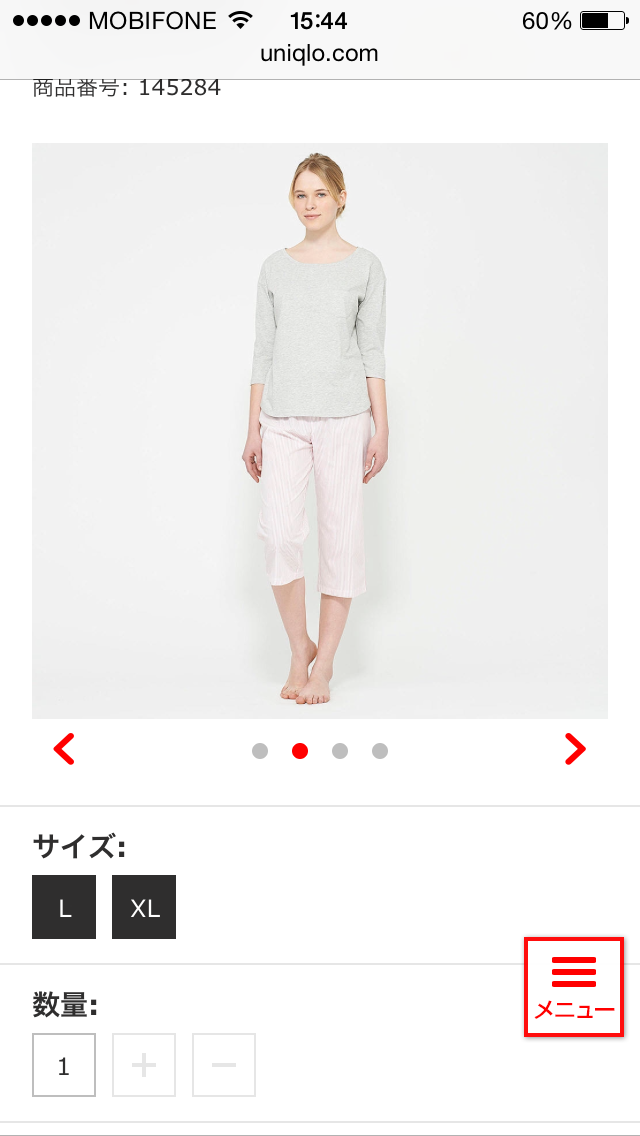
Task: Jump to the first photo dot
Action: coord(260,751)
